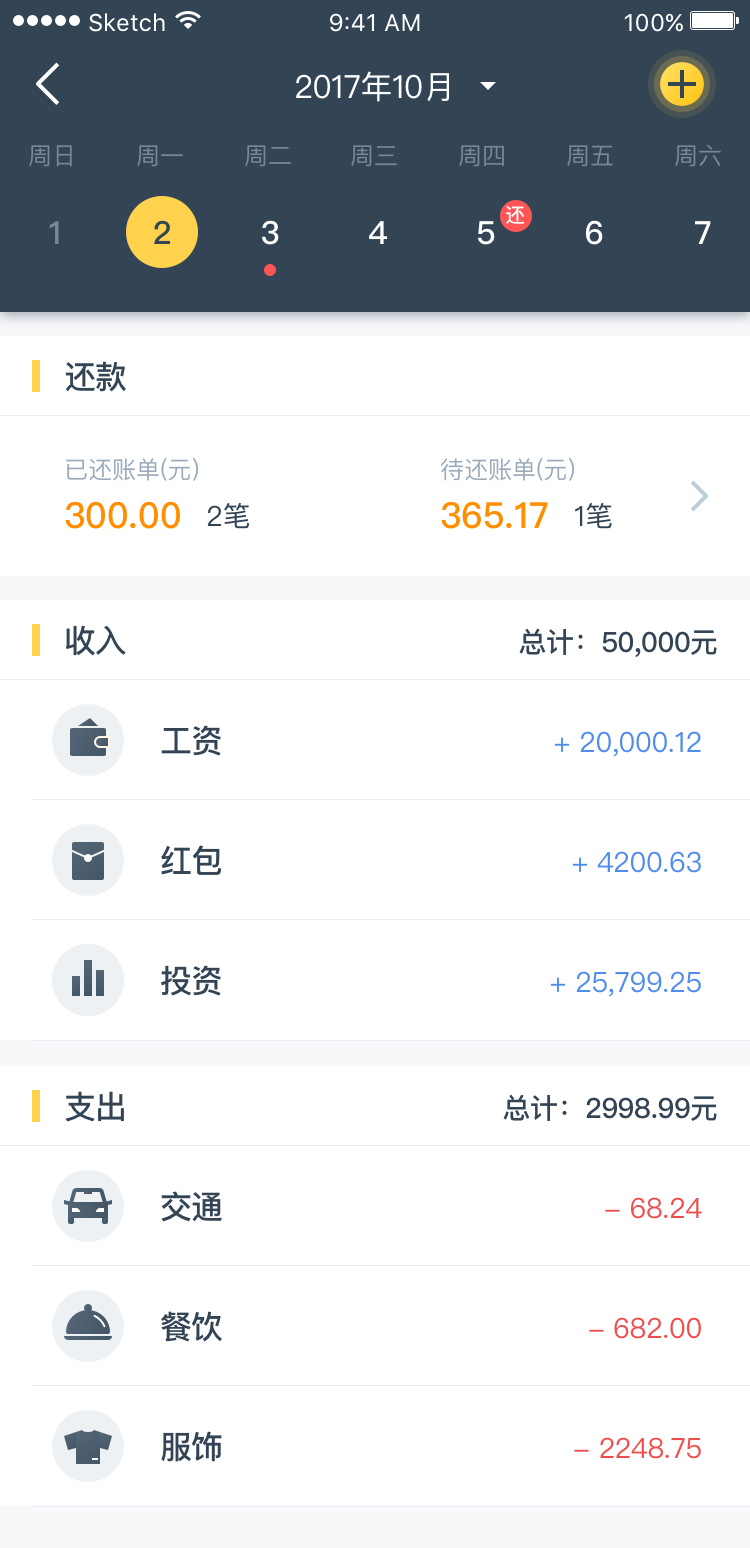Select date 5 marked 还

[x=486, y=233]
